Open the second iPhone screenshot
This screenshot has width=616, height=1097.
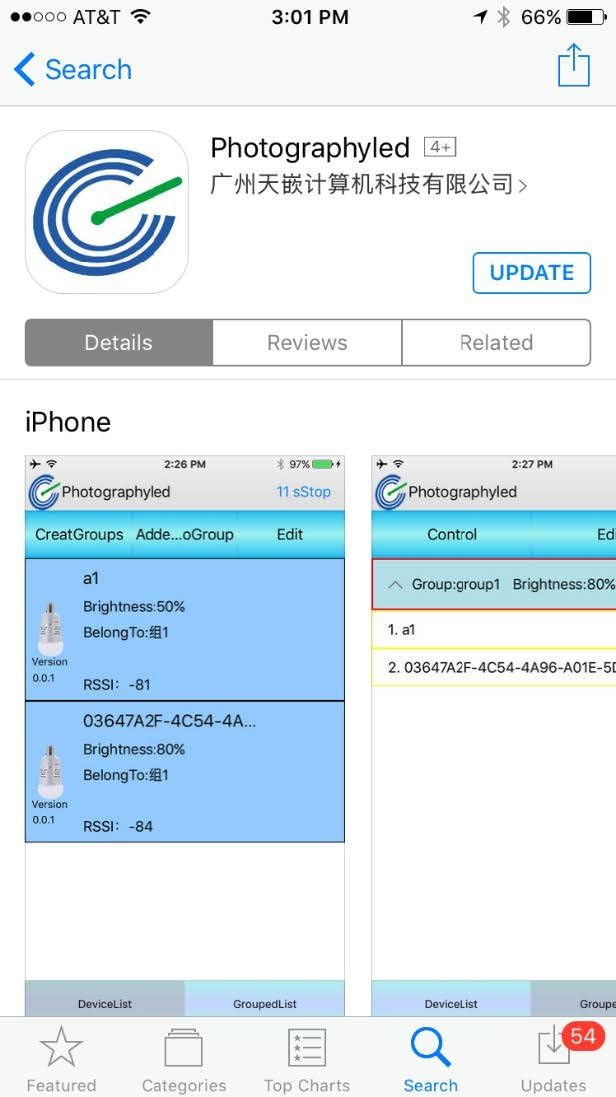coord(493,735)
